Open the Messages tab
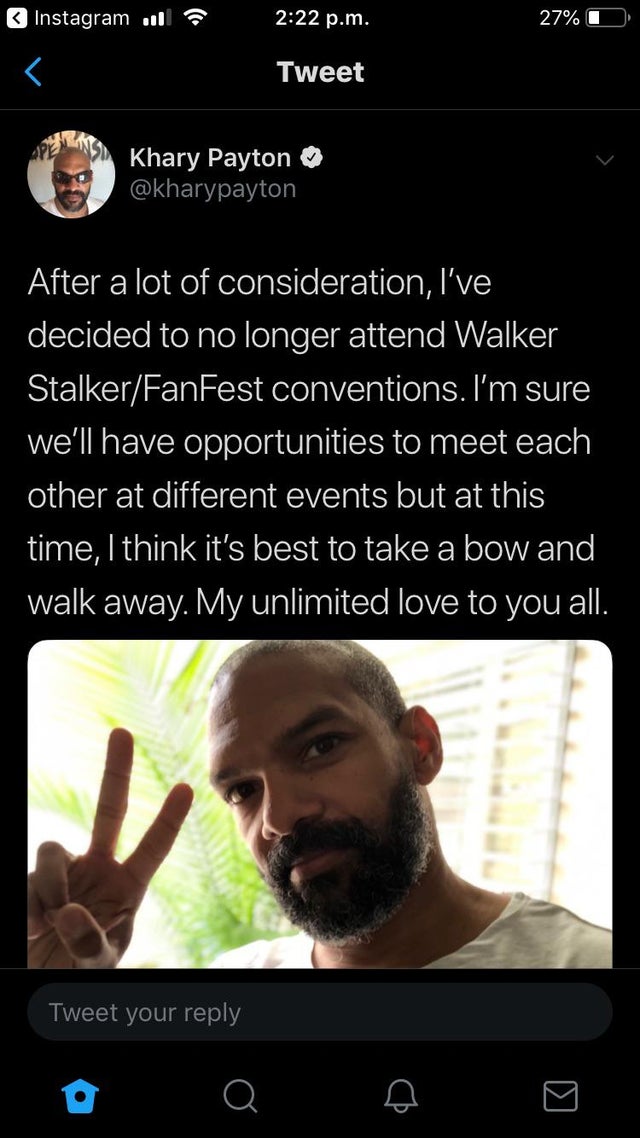640x1138 pixels. click(560, 1097)
